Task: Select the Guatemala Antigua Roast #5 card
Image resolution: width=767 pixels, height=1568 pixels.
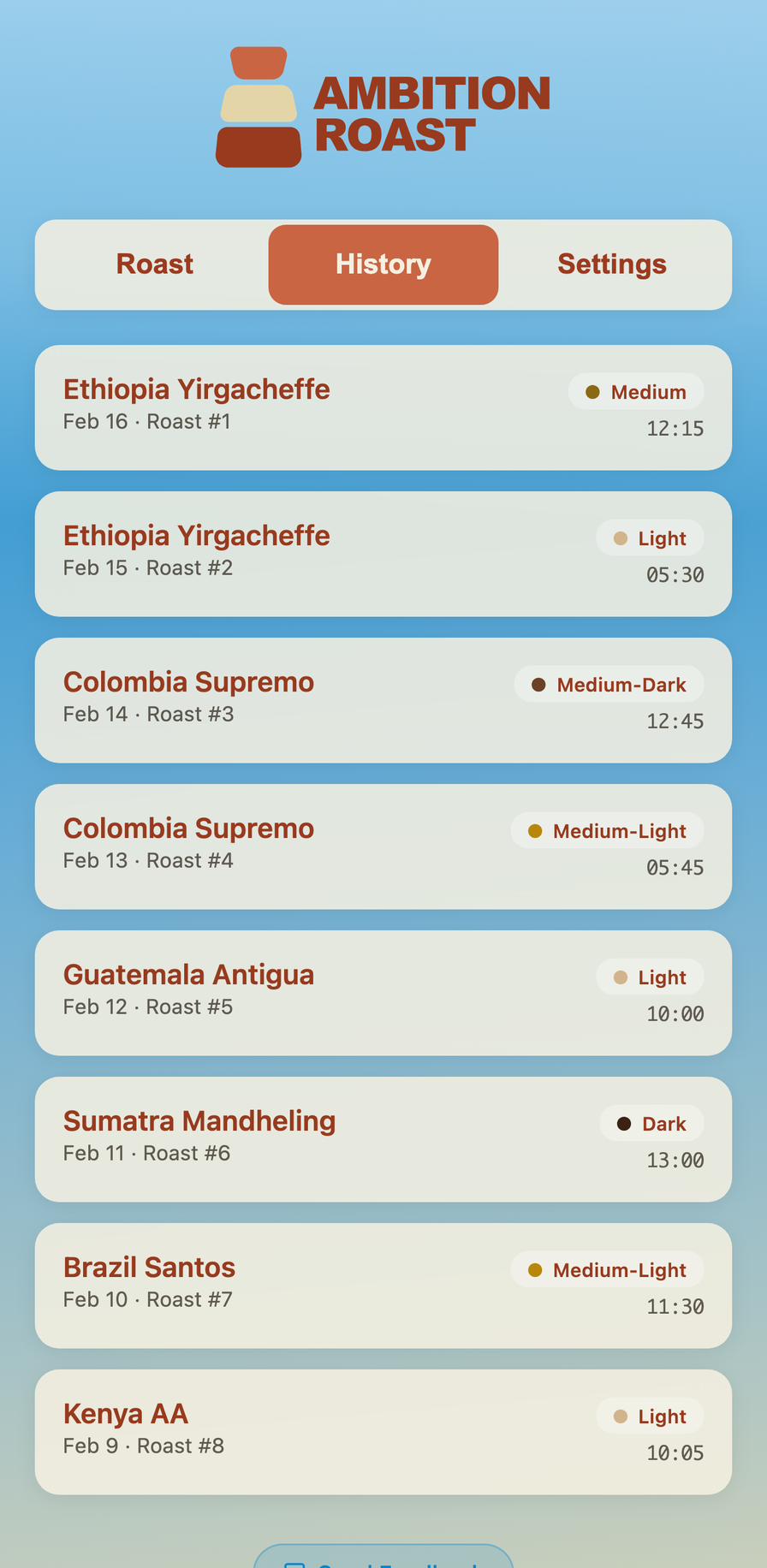Action: coord(383,993)
